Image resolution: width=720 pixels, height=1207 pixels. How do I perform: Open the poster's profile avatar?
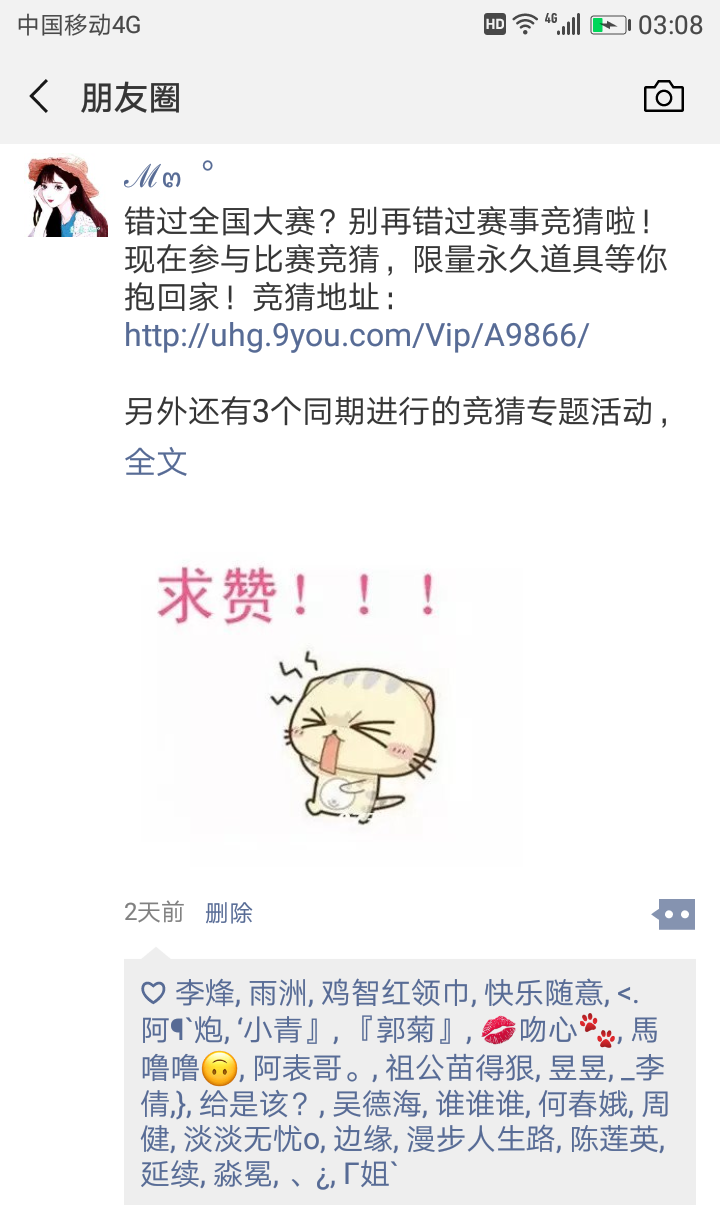click(x=68, y=196)
